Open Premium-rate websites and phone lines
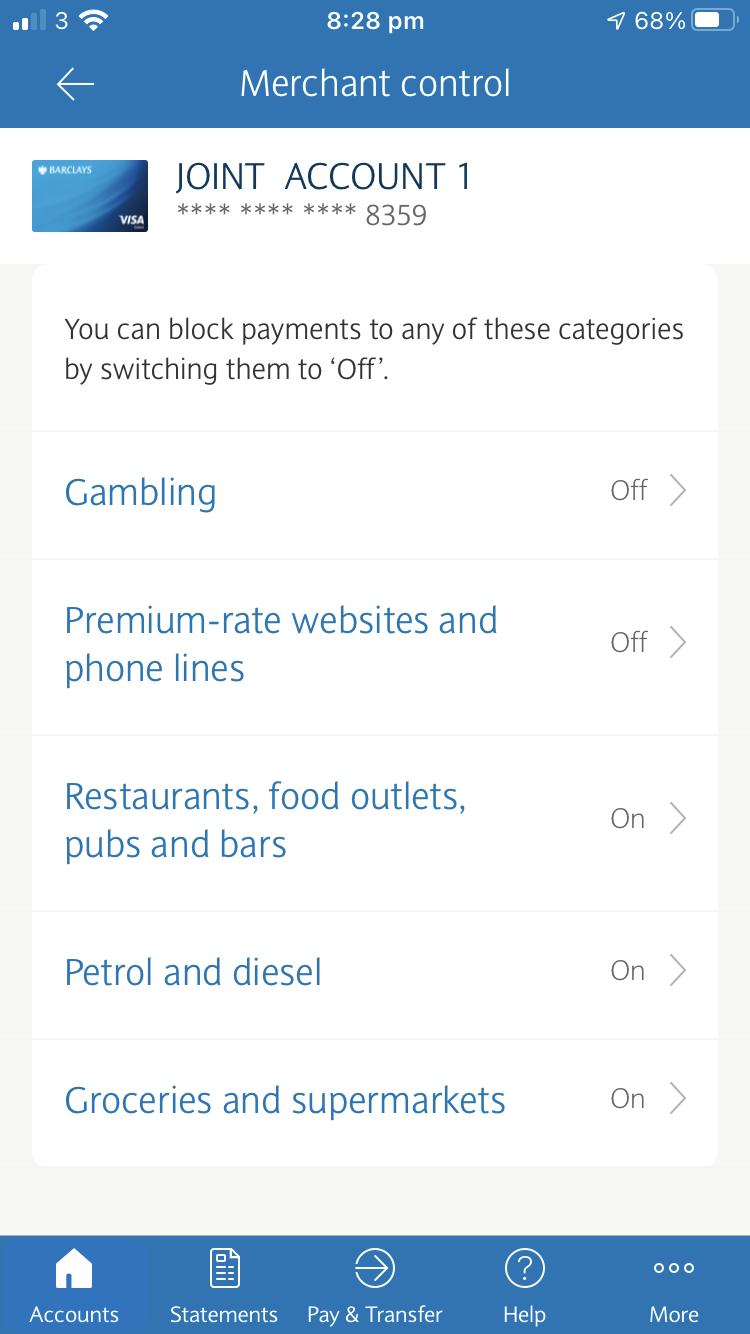 375,645
